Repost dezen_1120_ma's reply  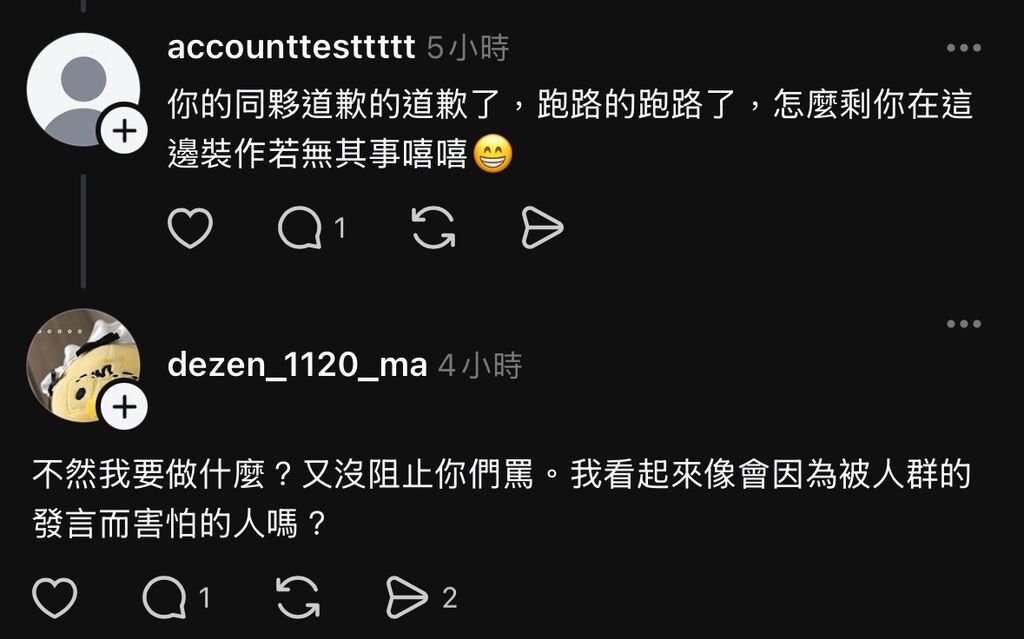(x=297, y=598)
